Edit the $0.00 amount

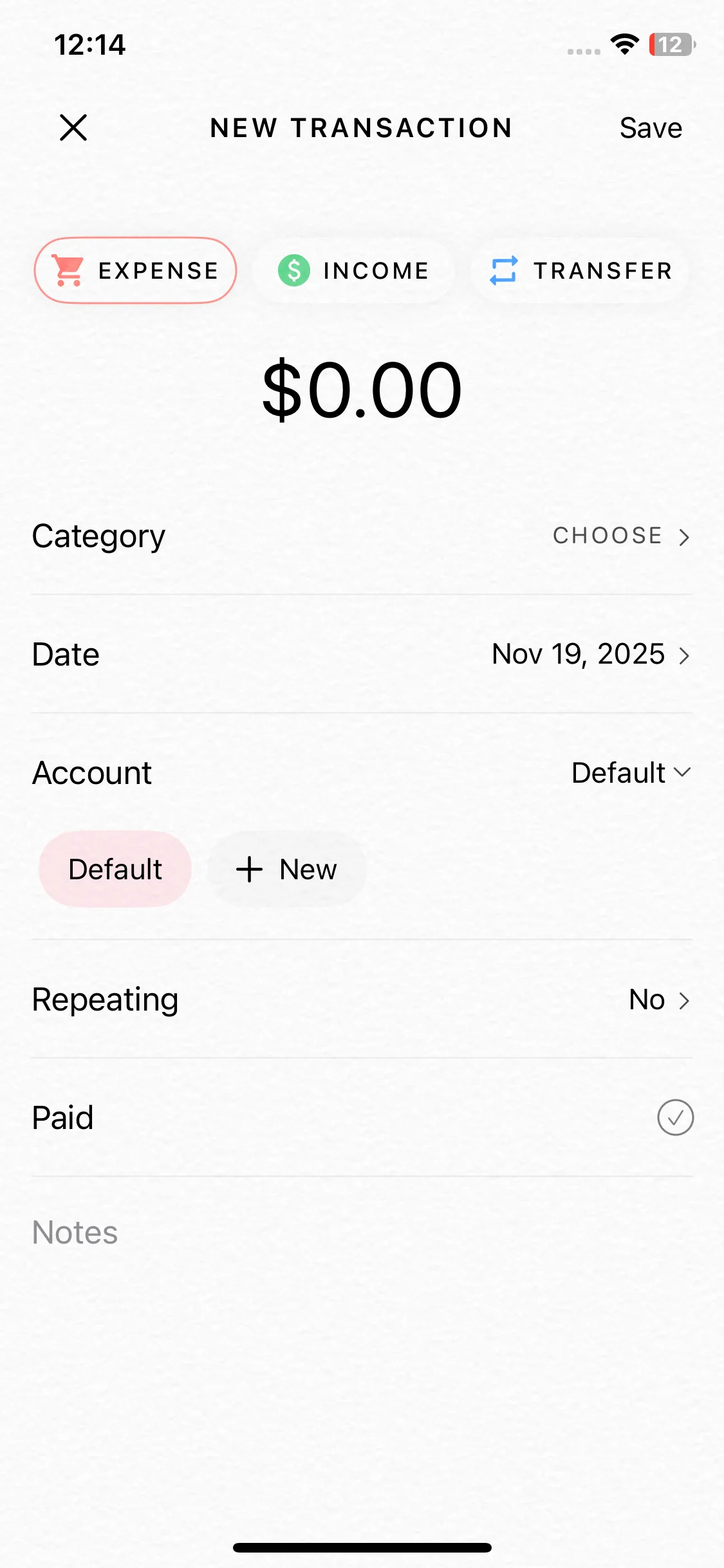coord(362,390)
